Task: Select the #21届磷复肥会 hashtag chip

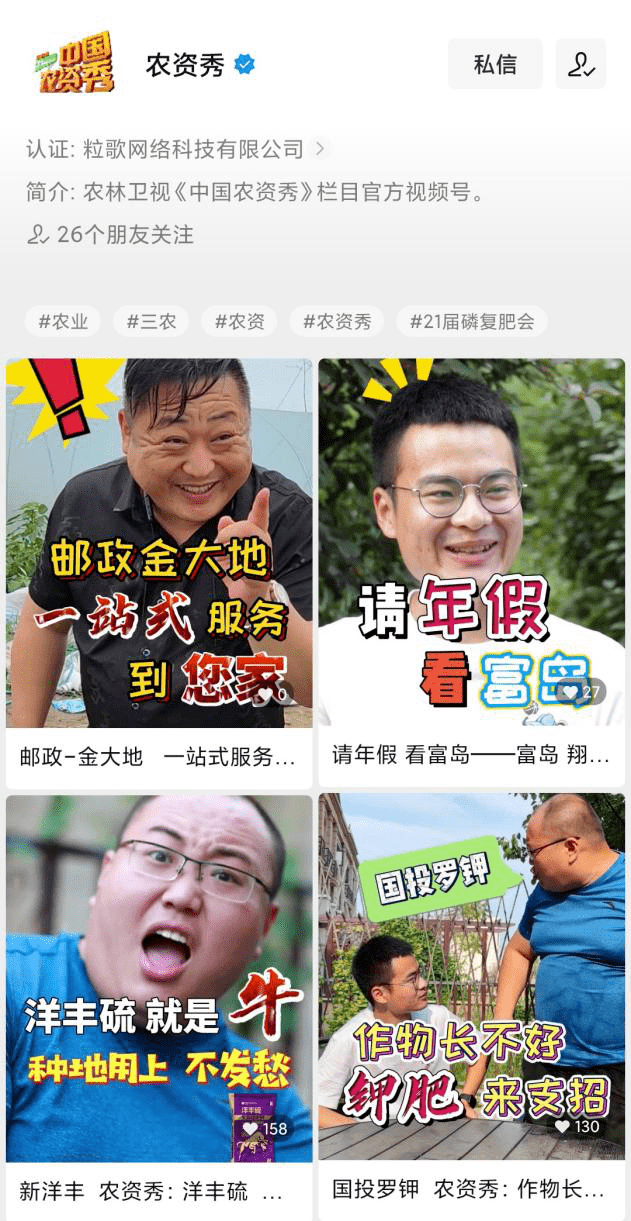Action: pyautogui.click(x=471, y=321)
